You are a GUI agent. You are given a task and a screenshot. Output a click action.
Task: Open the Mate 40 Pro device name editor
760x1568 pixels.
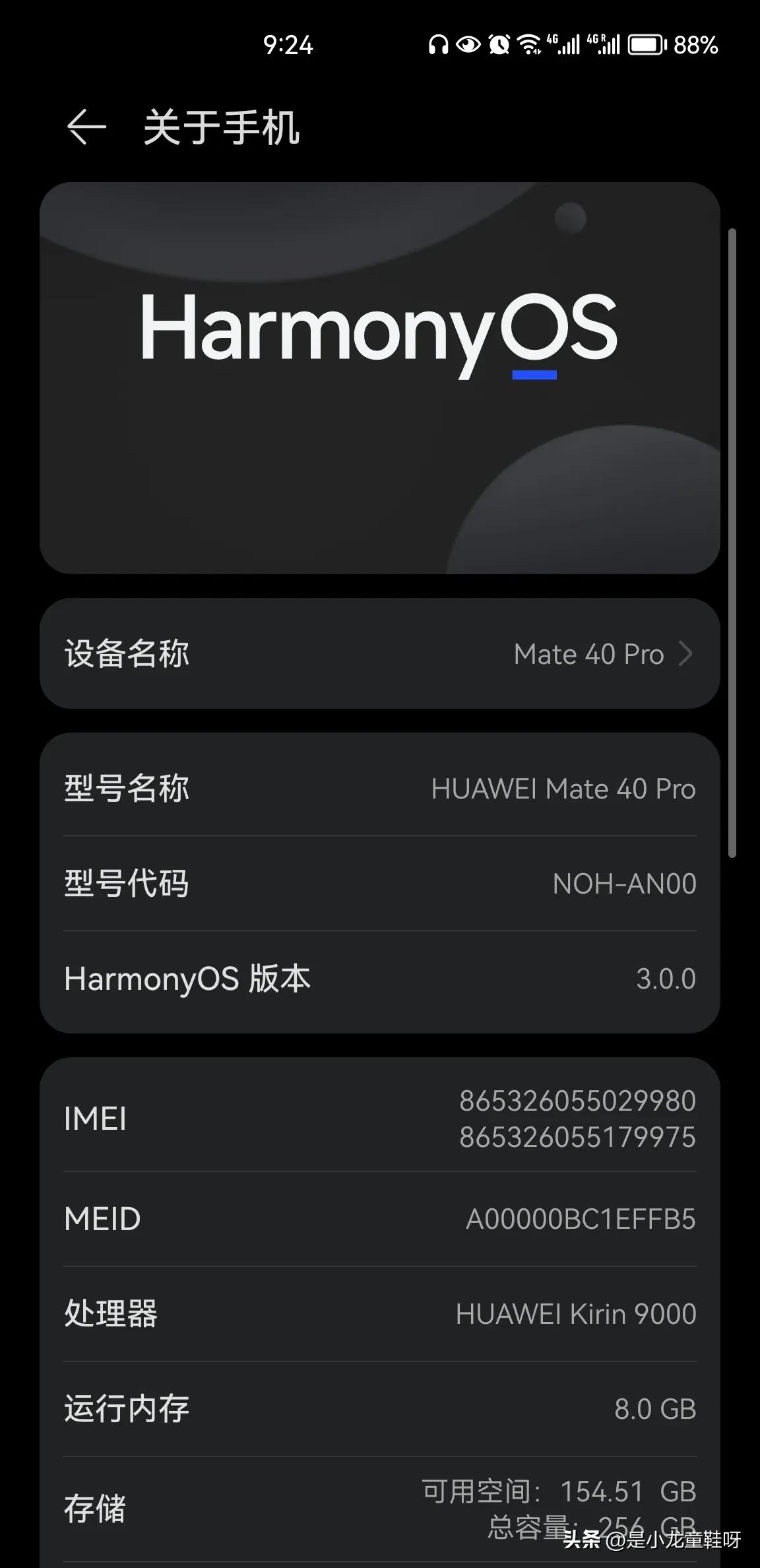(587, 654)
